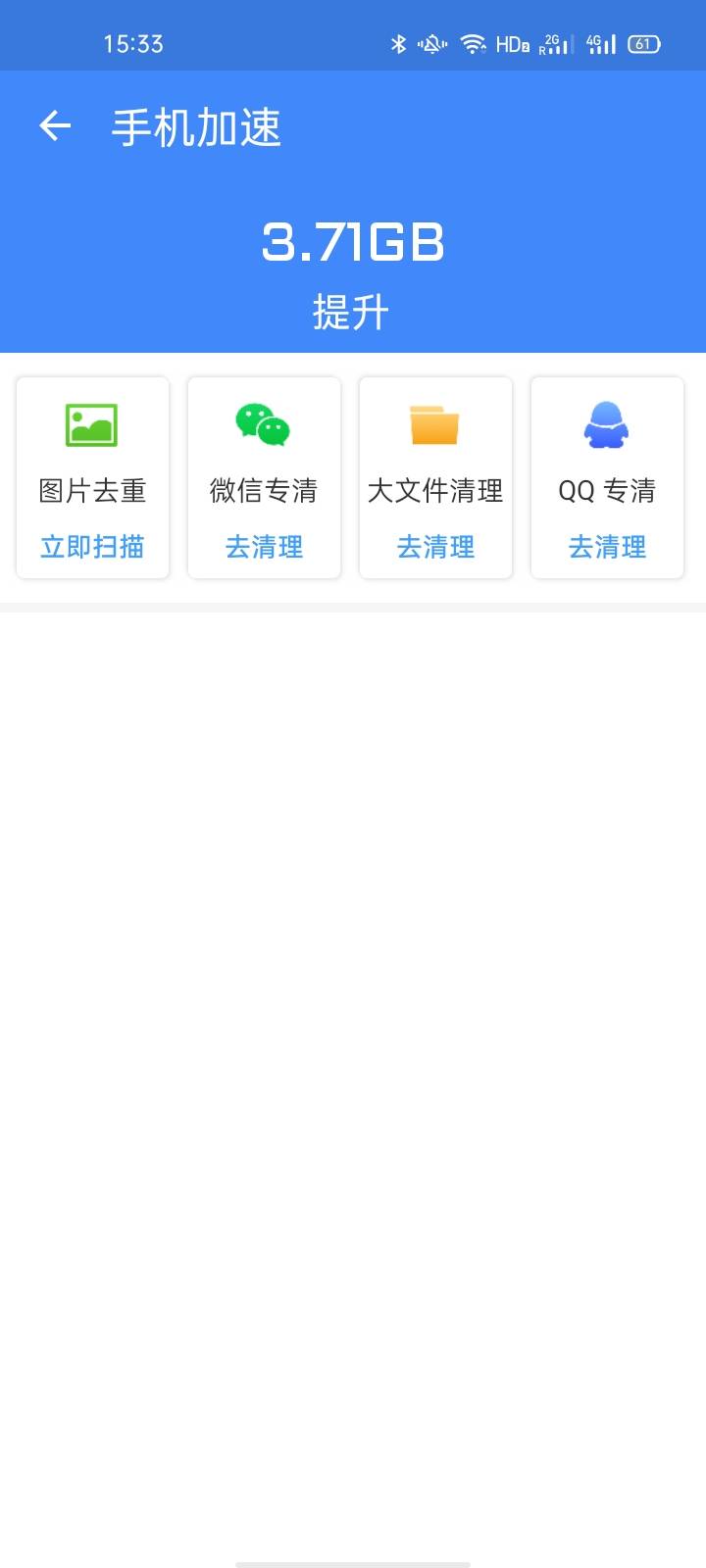Tap the HD voice indicator in status bar
Screen dimensions: 706x1568
(x=512, y=43)
